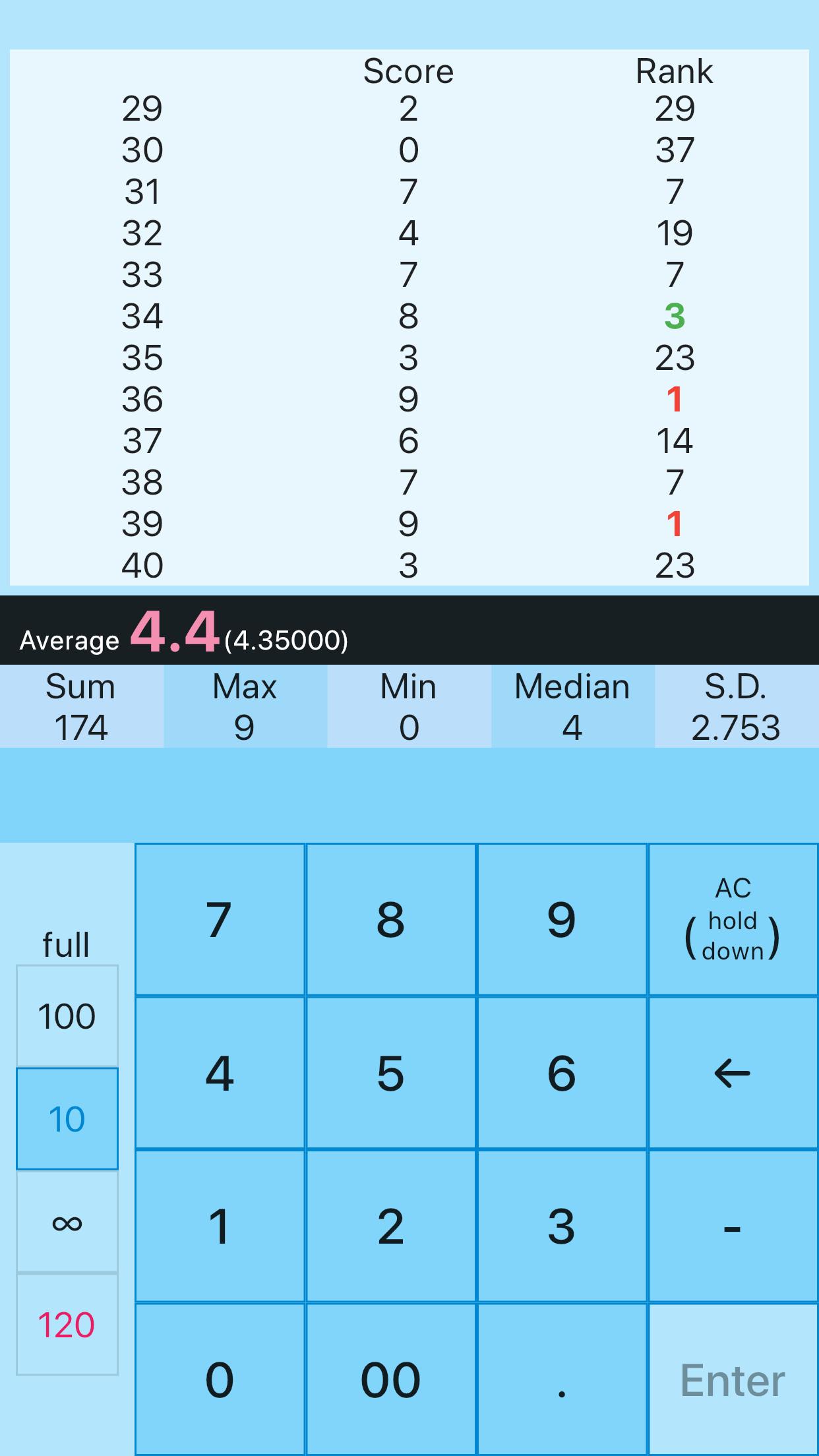The image size is (819, 1456).
Task: Choose the 10 full score option
Action: click(x=67, y=1118)
